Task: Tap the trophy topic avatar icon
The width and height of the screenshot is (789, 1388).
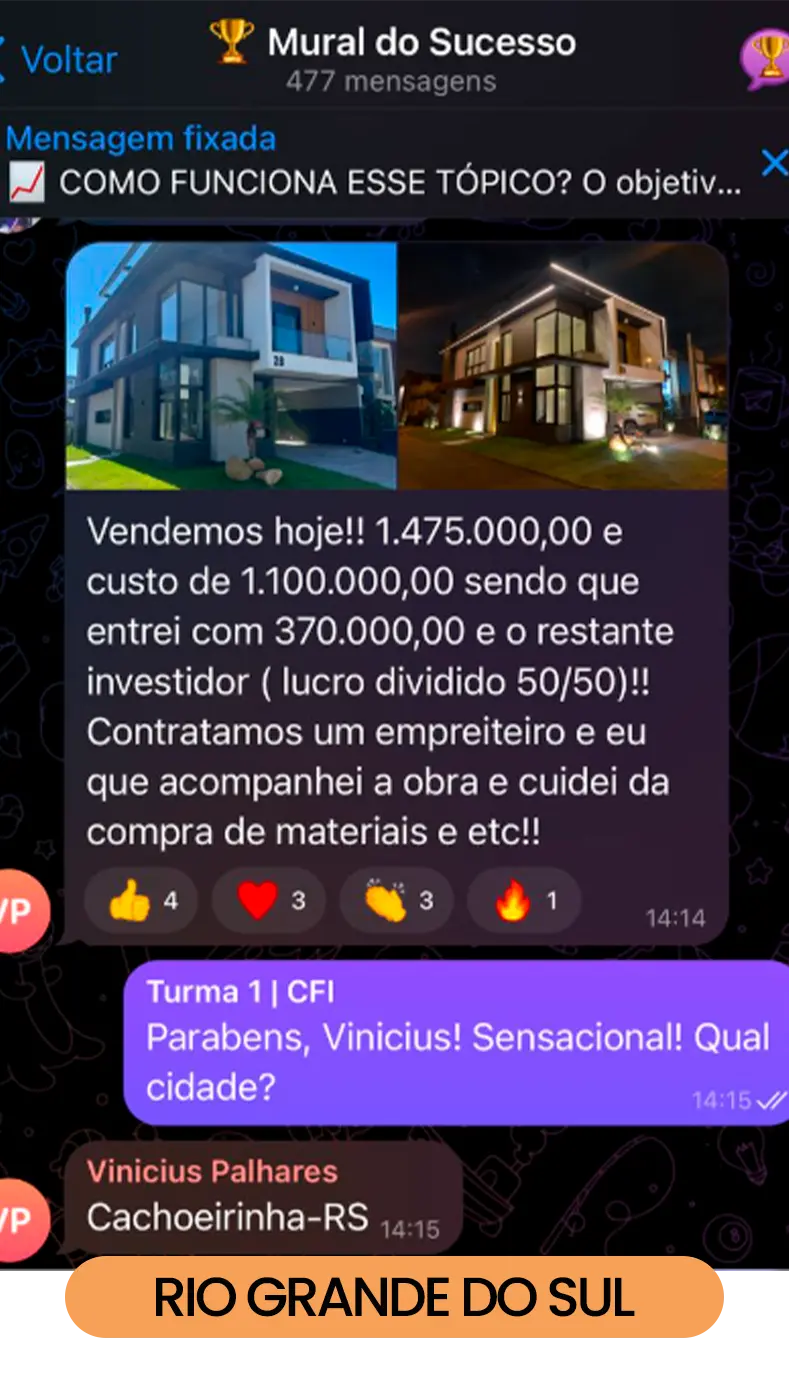Action: pos(765,59)
